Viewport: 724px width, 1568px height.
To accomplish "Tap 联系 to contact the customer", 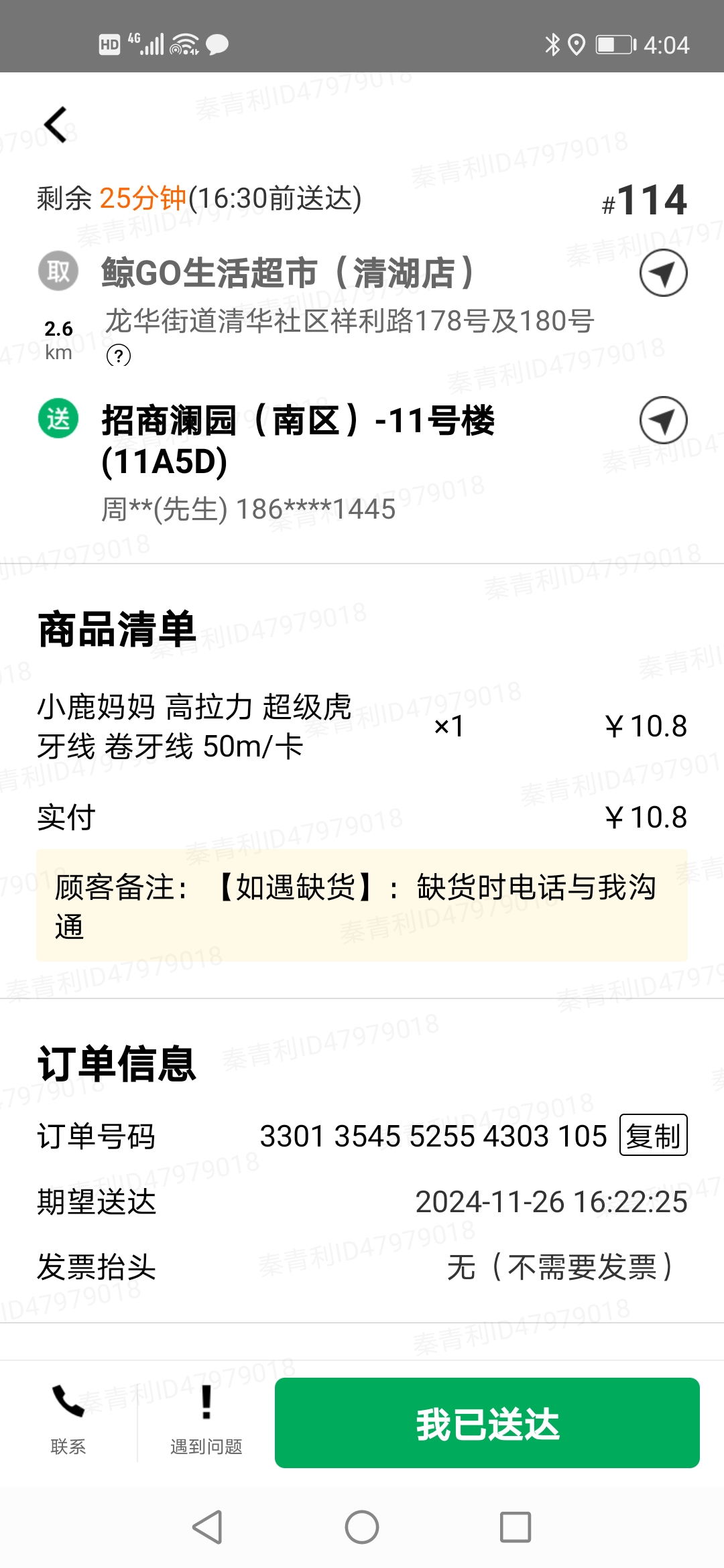I will 68,1421.
